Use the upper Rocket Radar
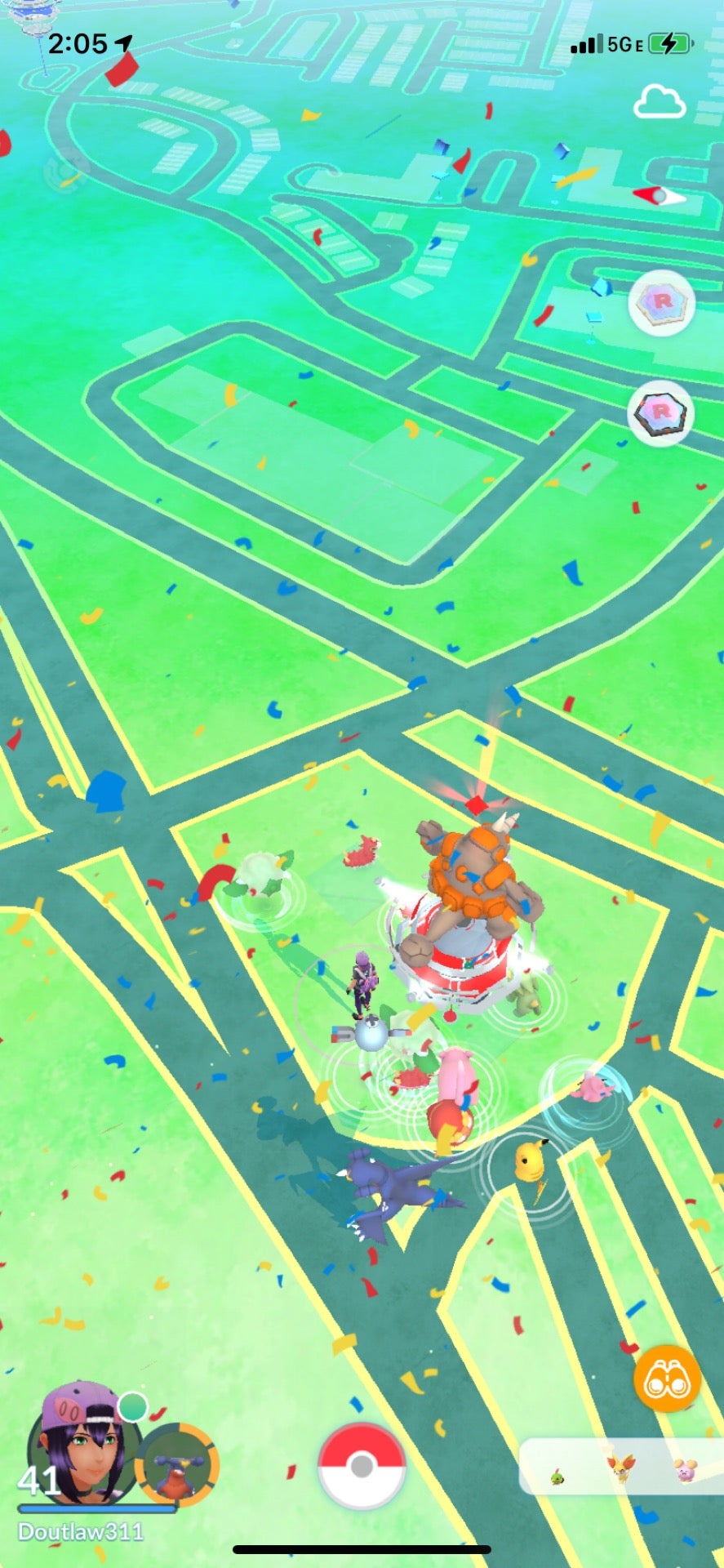Screen dimensions: 724x1568 (x=662, y=302)
